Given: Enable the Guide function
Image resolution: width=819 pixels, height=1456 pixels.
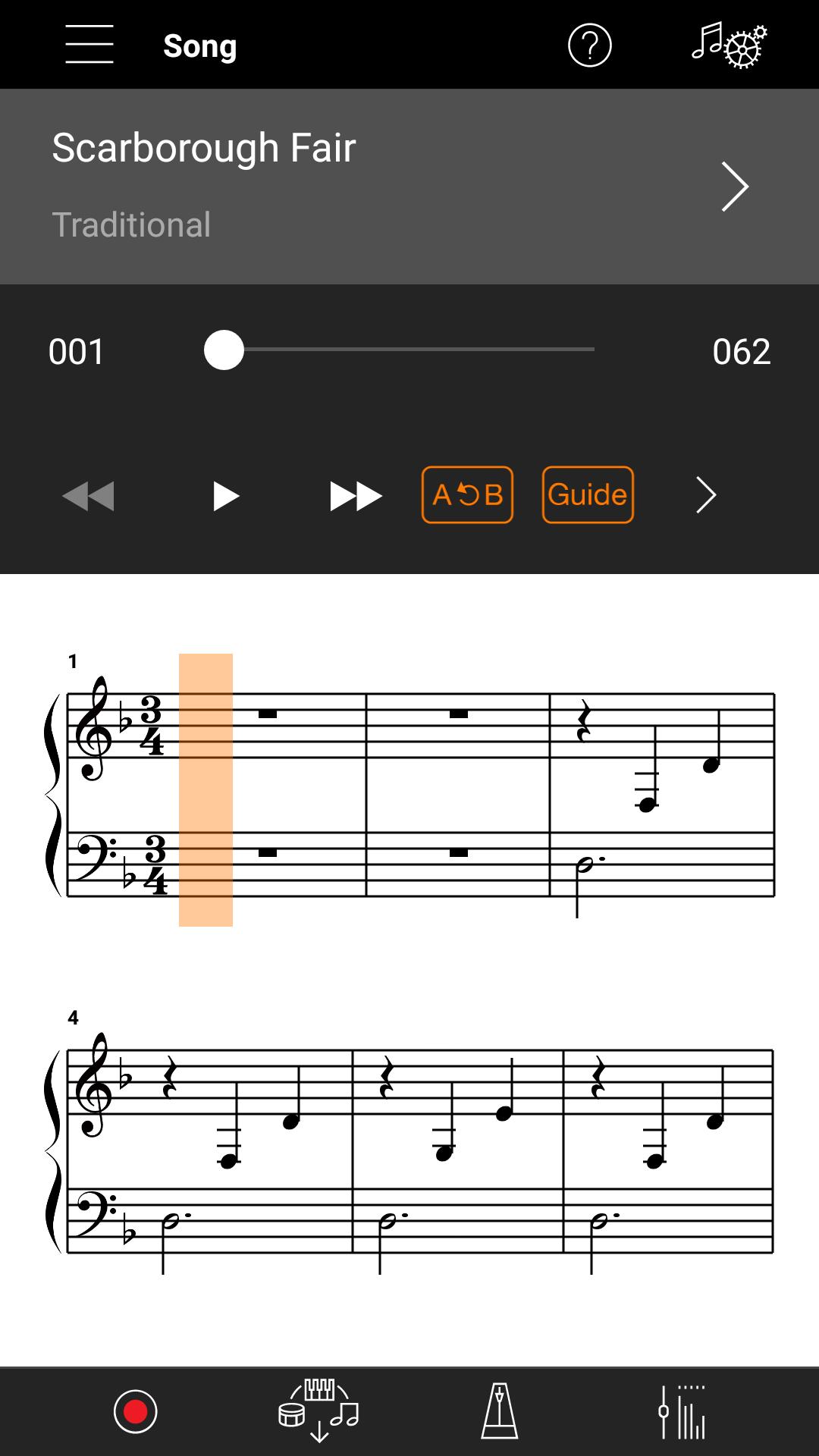Looking at the screenshot, I should point(587,495).
